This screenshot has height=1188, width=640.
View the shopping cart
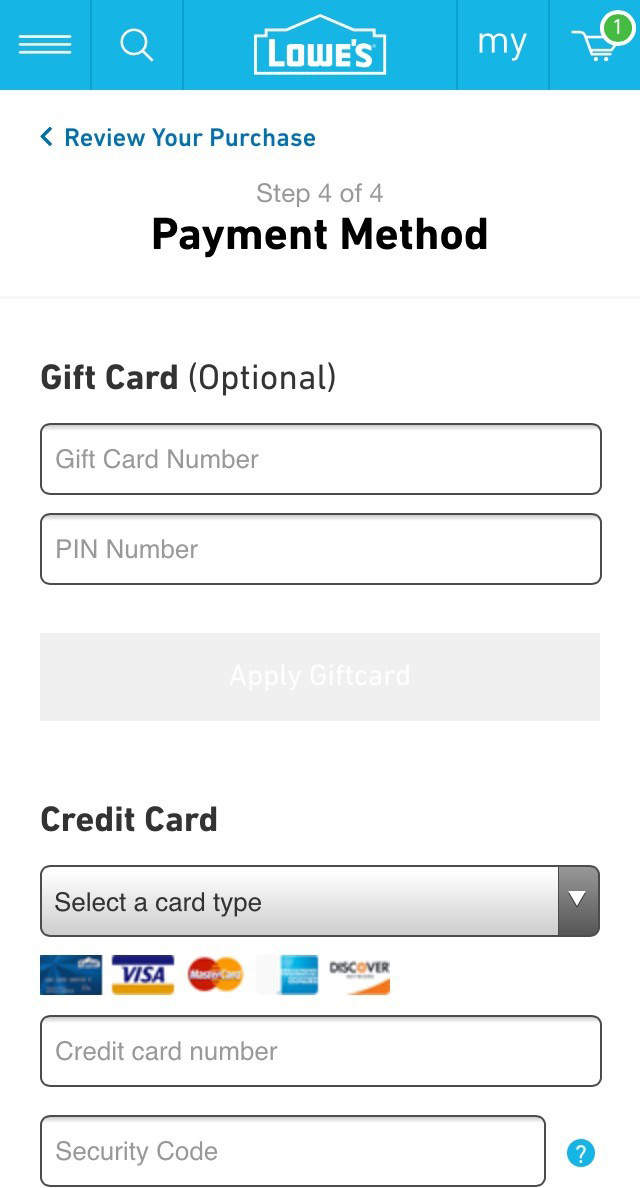(x=596, y=44)
